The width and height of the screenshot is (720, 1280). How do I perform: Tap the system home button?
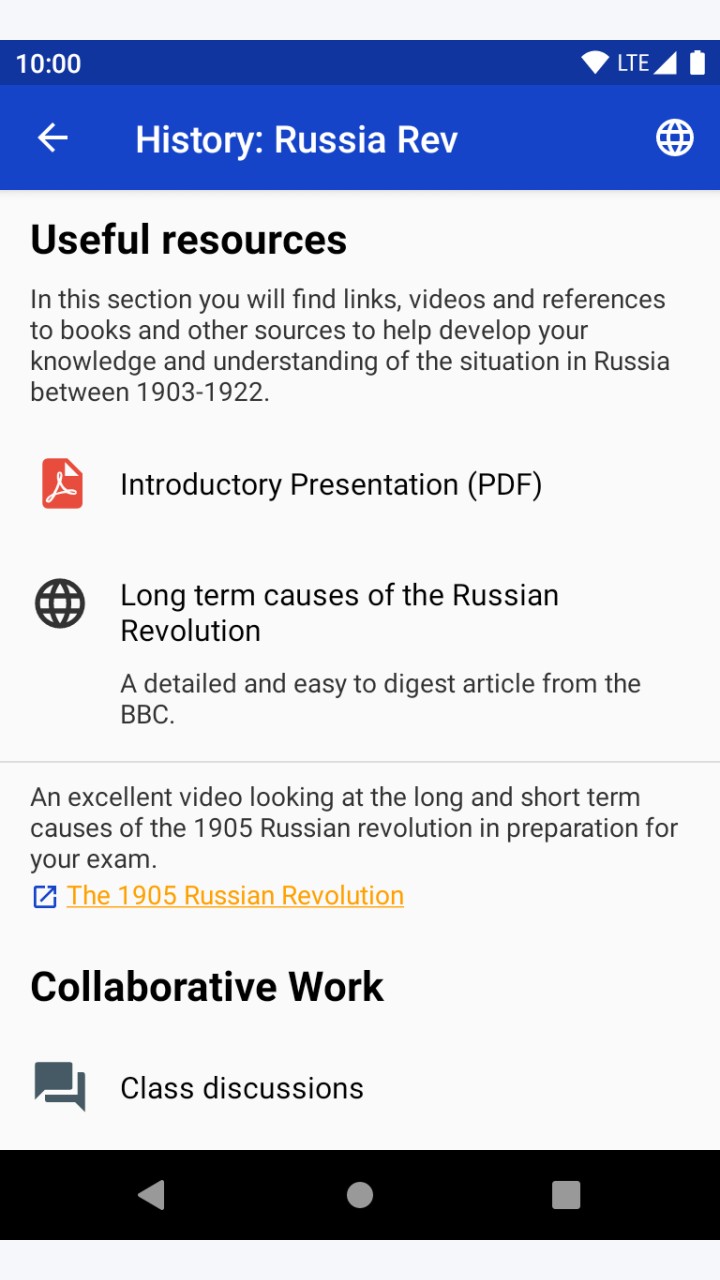click(360, 1195)
